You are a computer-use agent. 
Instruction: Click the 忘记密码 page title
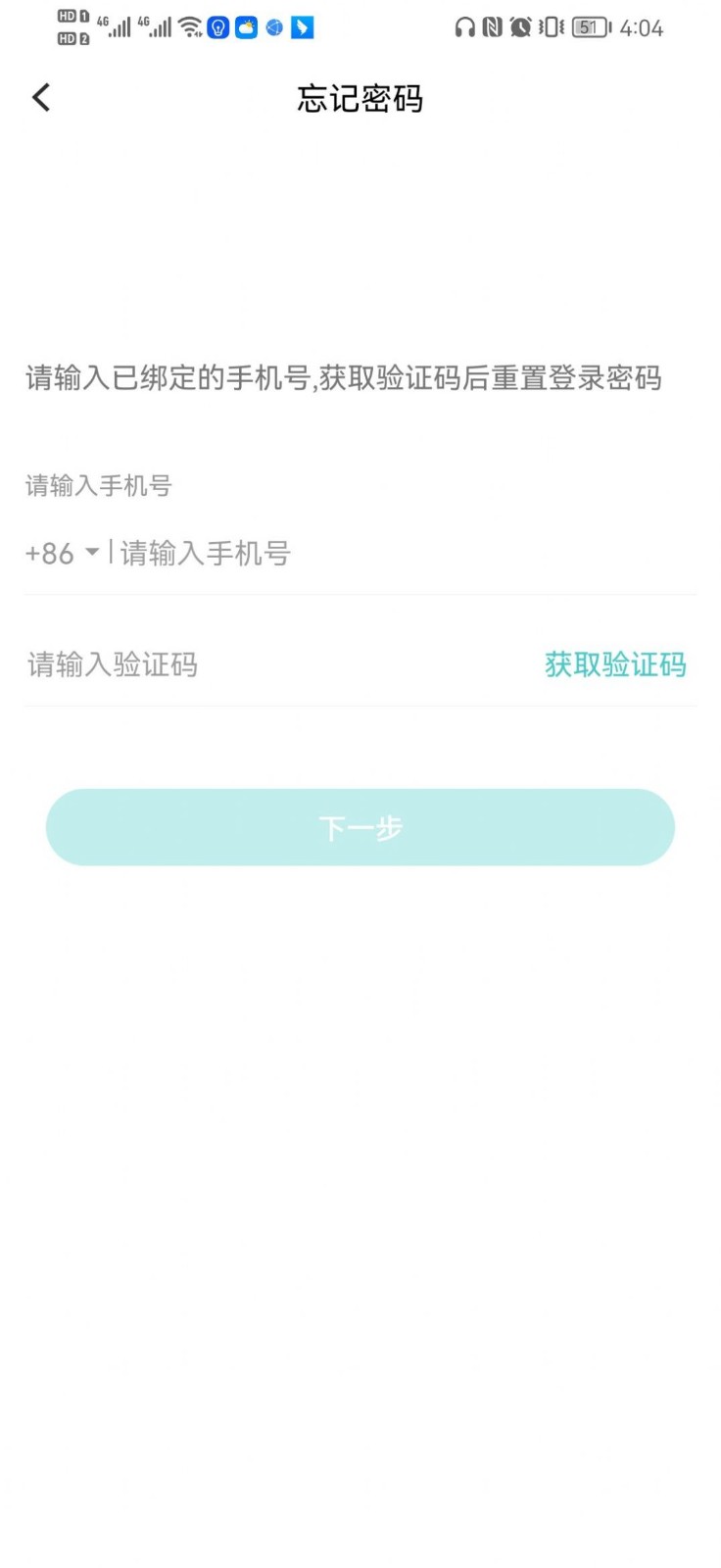pyautogui.click(x=360, y=99)
